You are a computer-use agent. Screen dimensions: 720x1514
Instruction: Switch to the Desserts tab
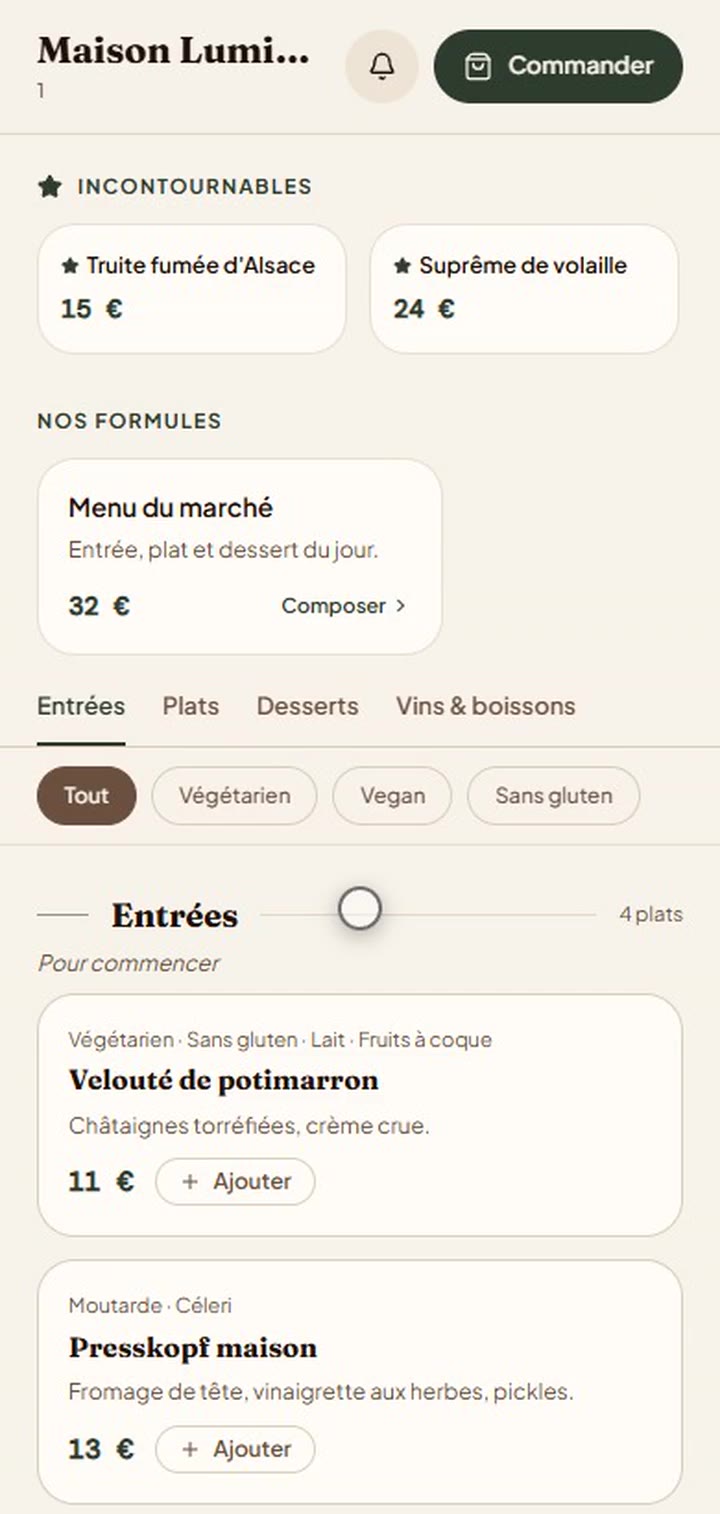307,706
